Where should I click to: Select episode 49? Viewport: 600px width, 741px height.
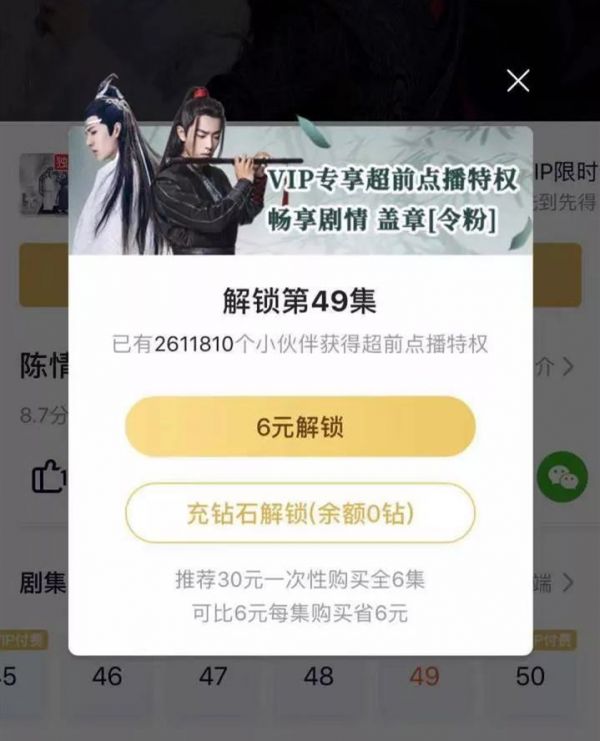[424, 677]
